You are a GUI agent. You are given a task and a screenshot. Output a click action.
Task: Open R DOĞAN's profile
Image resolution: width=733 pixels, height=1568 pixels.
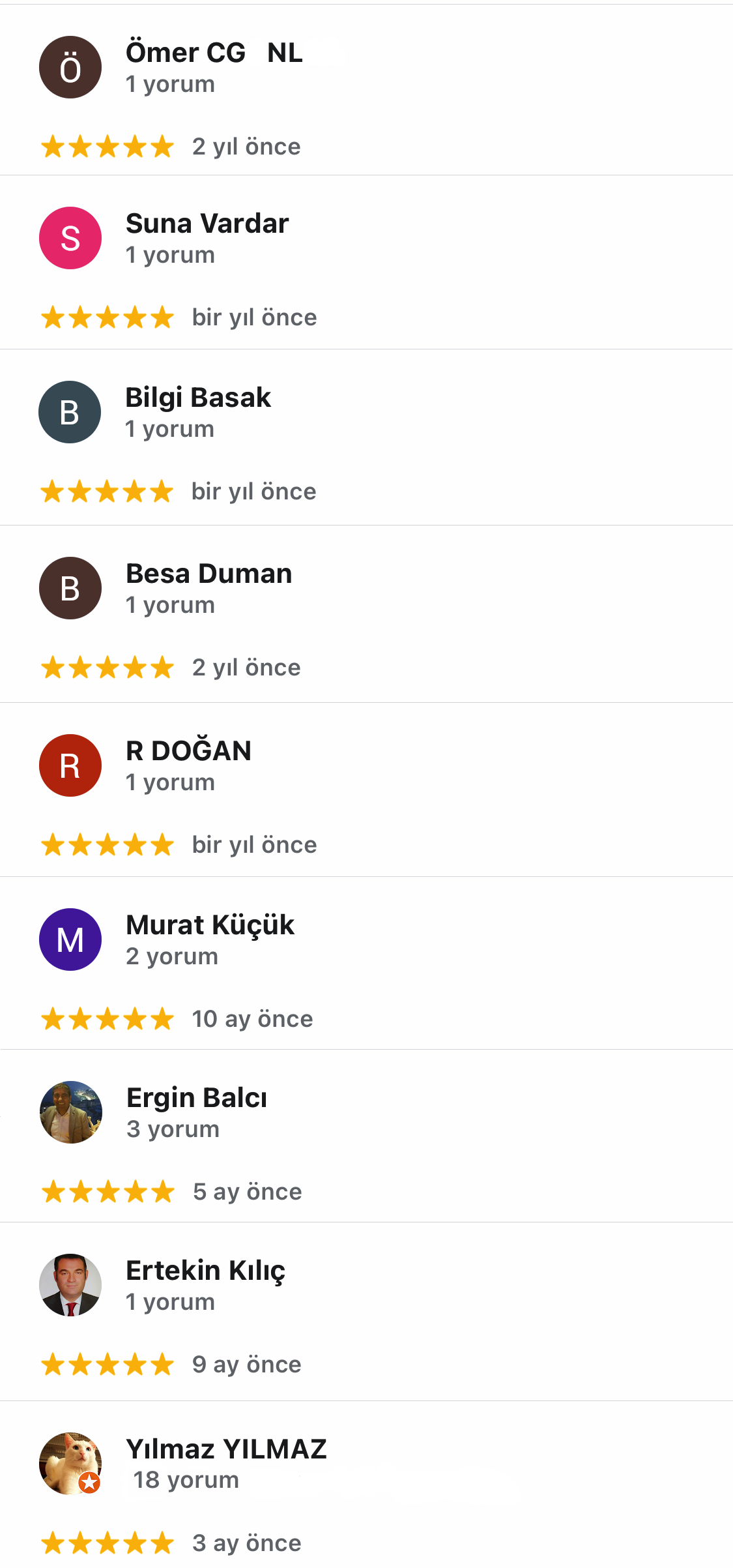point(188,751)
